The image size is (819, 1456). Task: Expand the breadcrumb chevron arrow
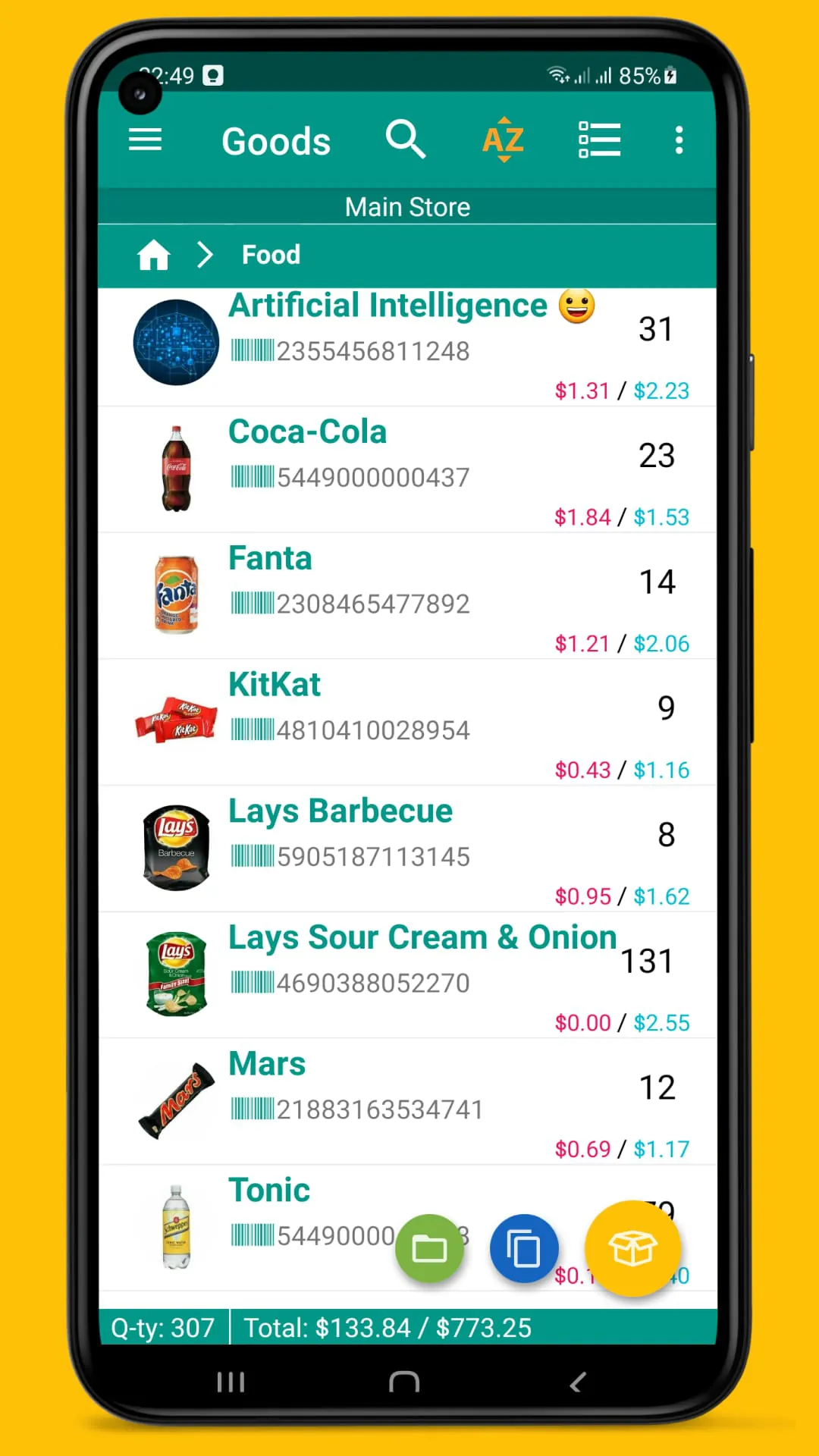point(205,255)
